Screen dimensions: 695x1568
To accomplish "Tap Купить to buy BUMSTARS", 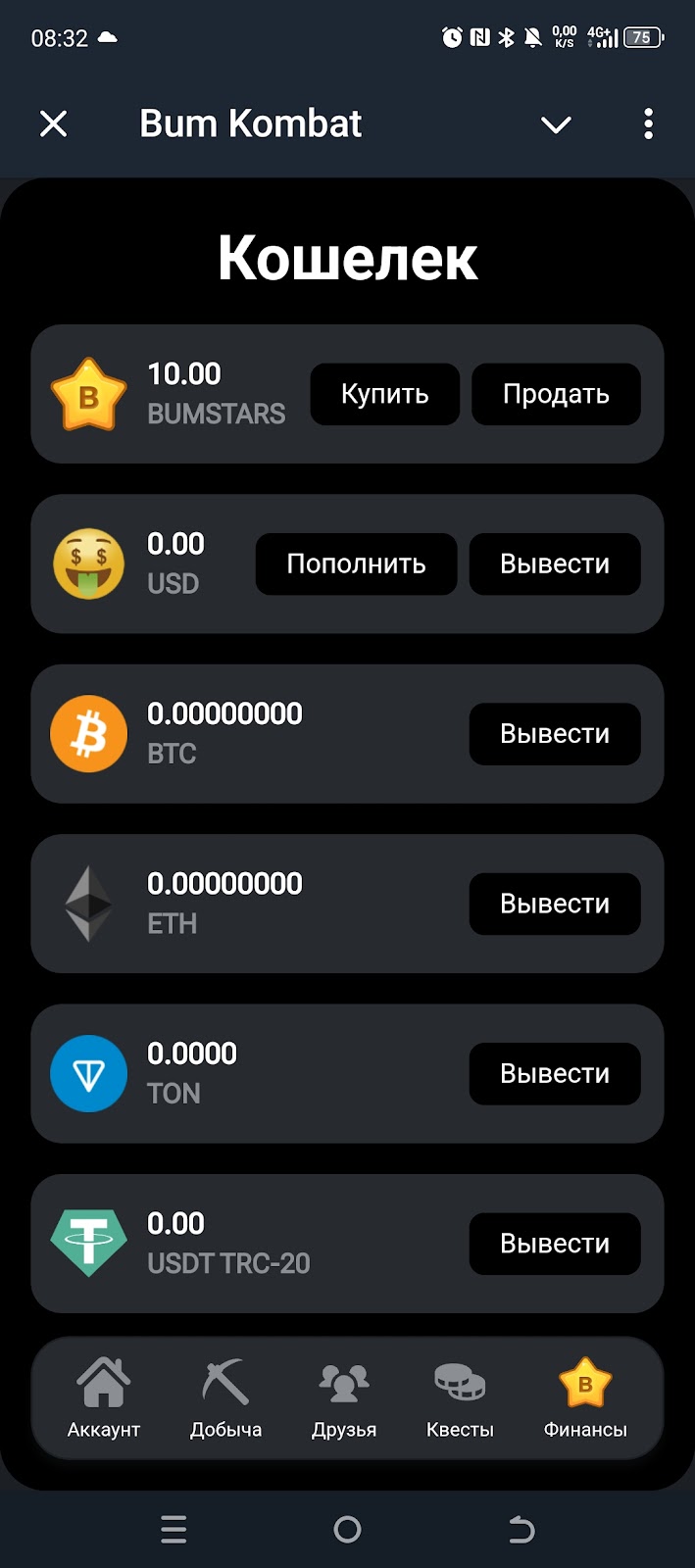I will (x=384, y=394).
